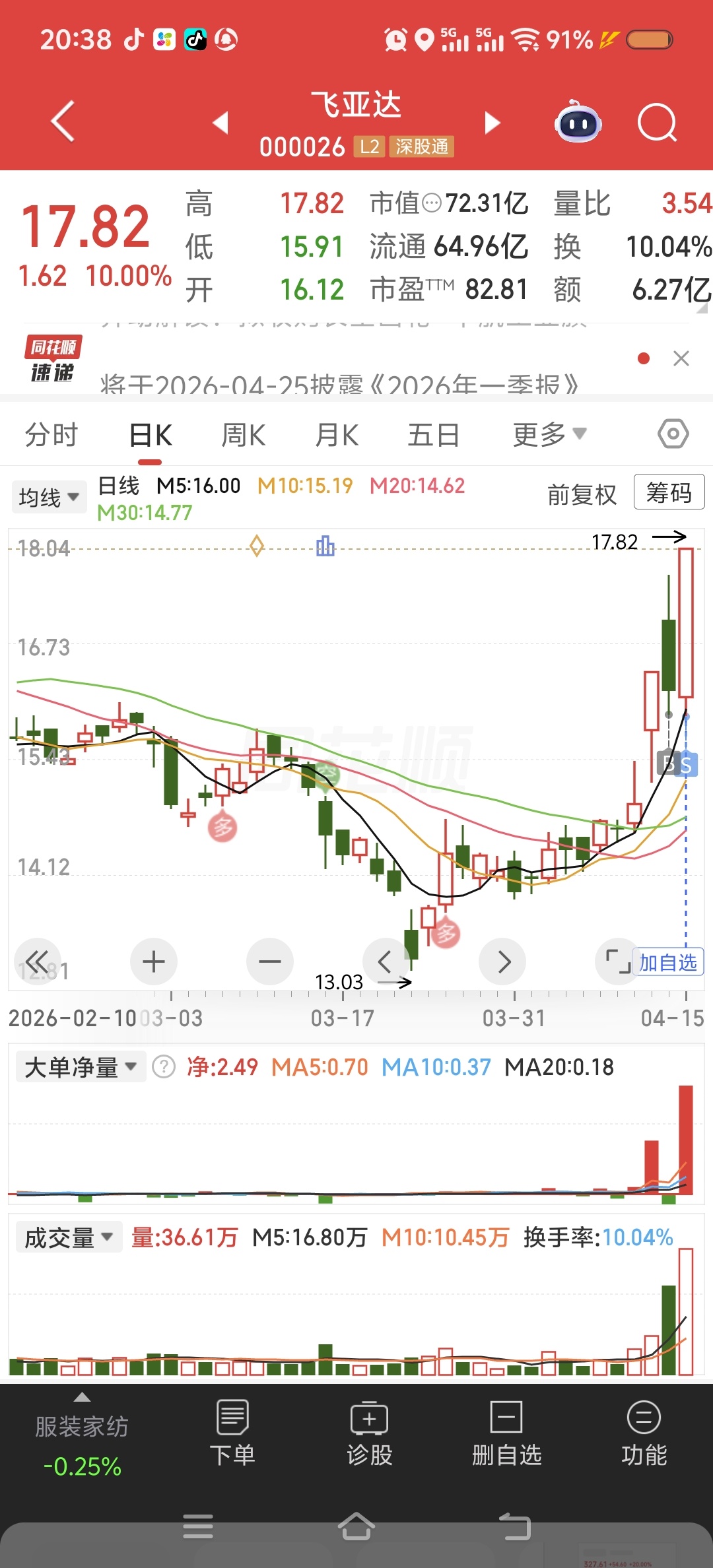
Task: Switch to the 分时 tab
Action: 51,435
